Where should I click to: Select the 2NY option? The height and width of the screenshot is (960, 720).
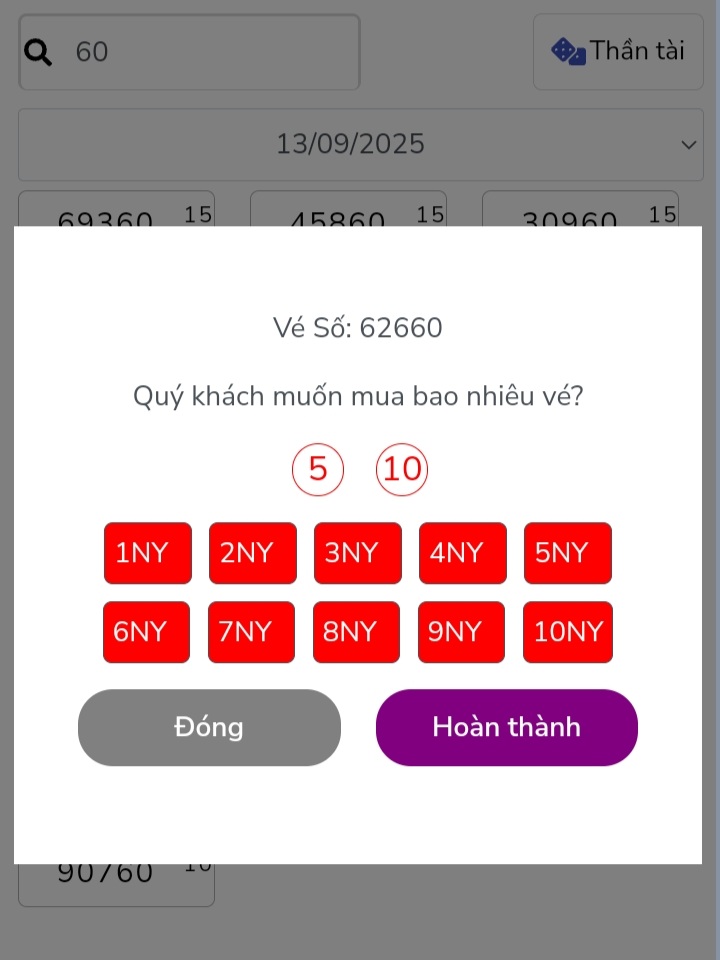click(252, 553)
